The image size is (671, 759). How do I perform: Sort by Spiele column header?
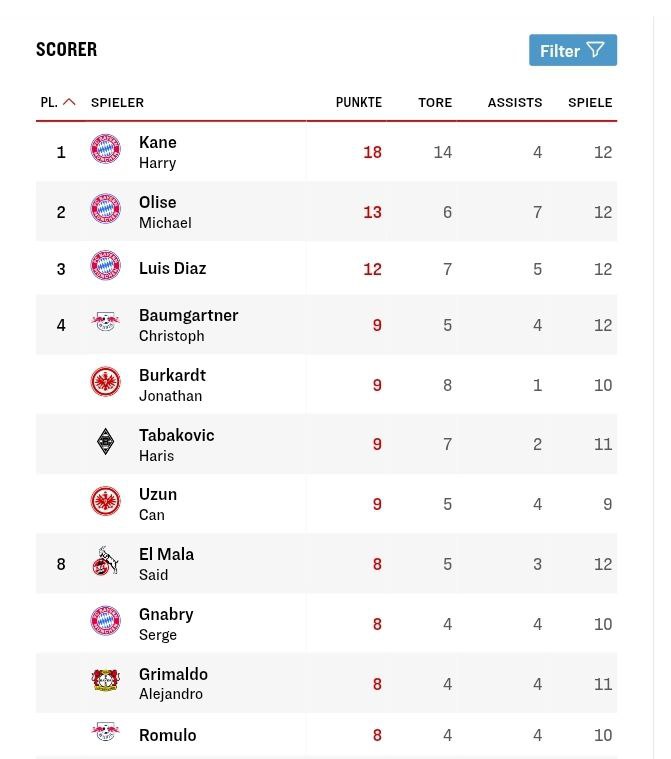point(589,102)
